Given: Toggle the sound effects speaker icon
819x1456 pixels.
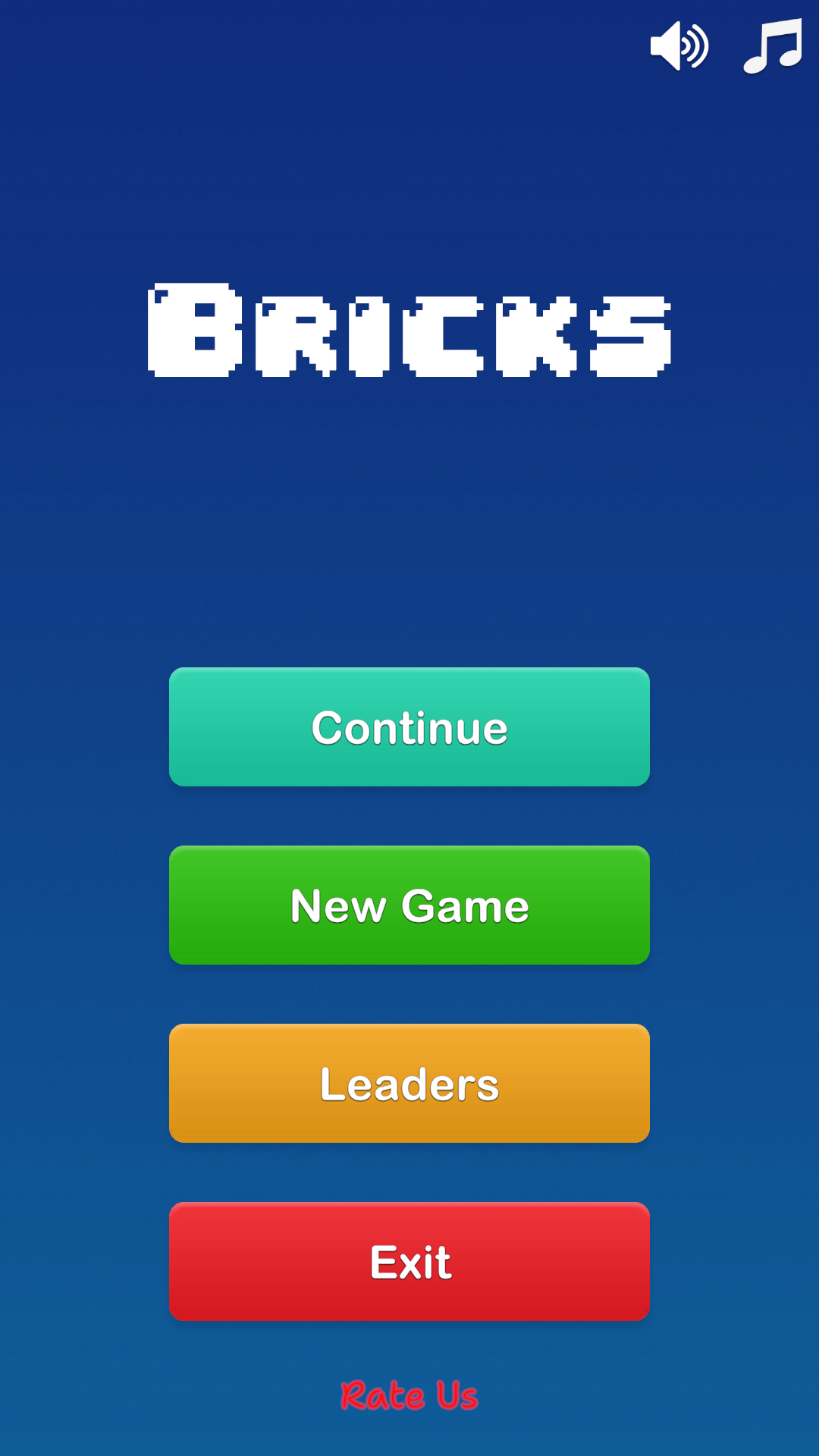Looking at the screenshot, I should tap(679, 46).
